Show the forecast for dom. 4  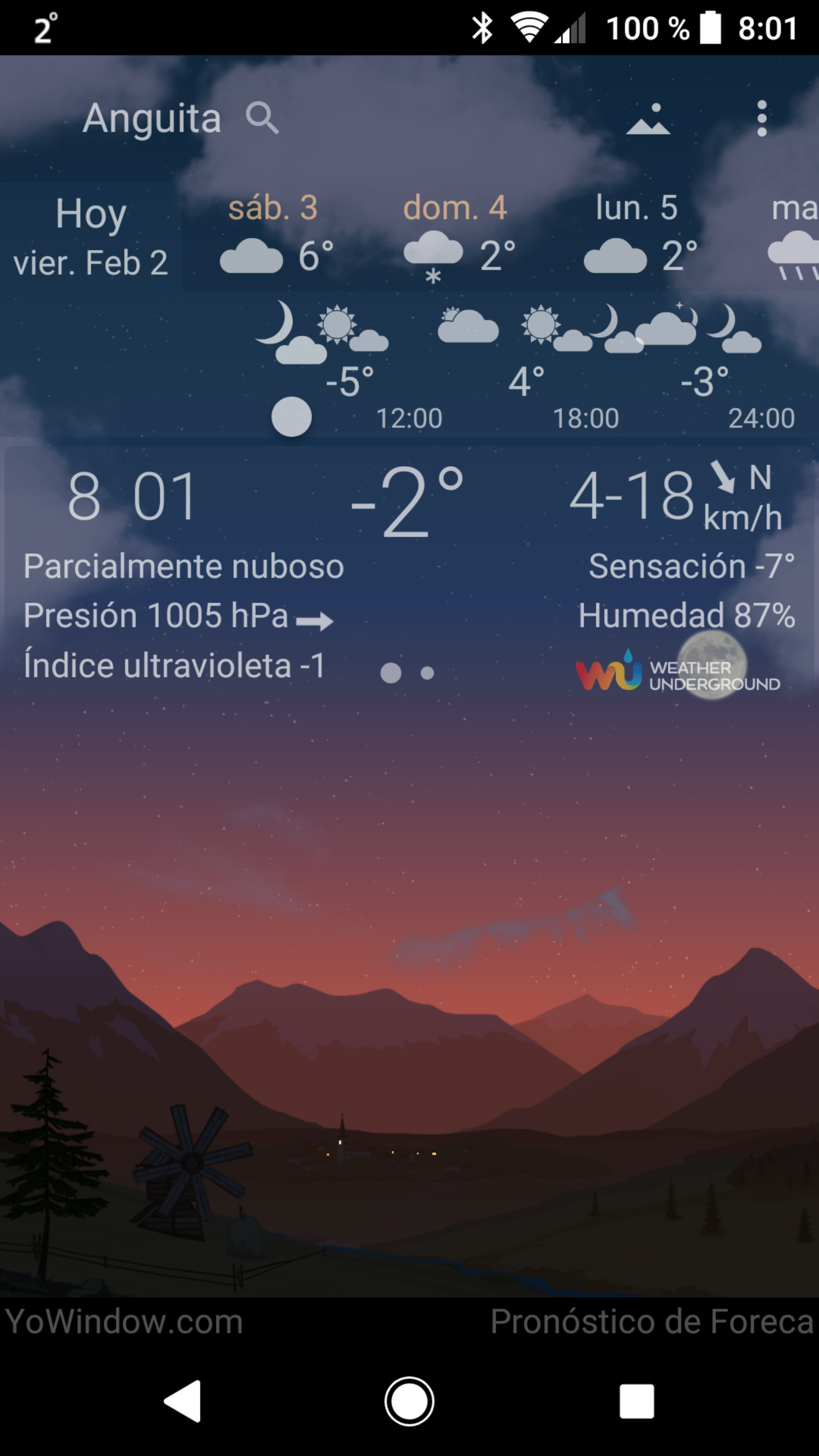[x=455, y=236]
